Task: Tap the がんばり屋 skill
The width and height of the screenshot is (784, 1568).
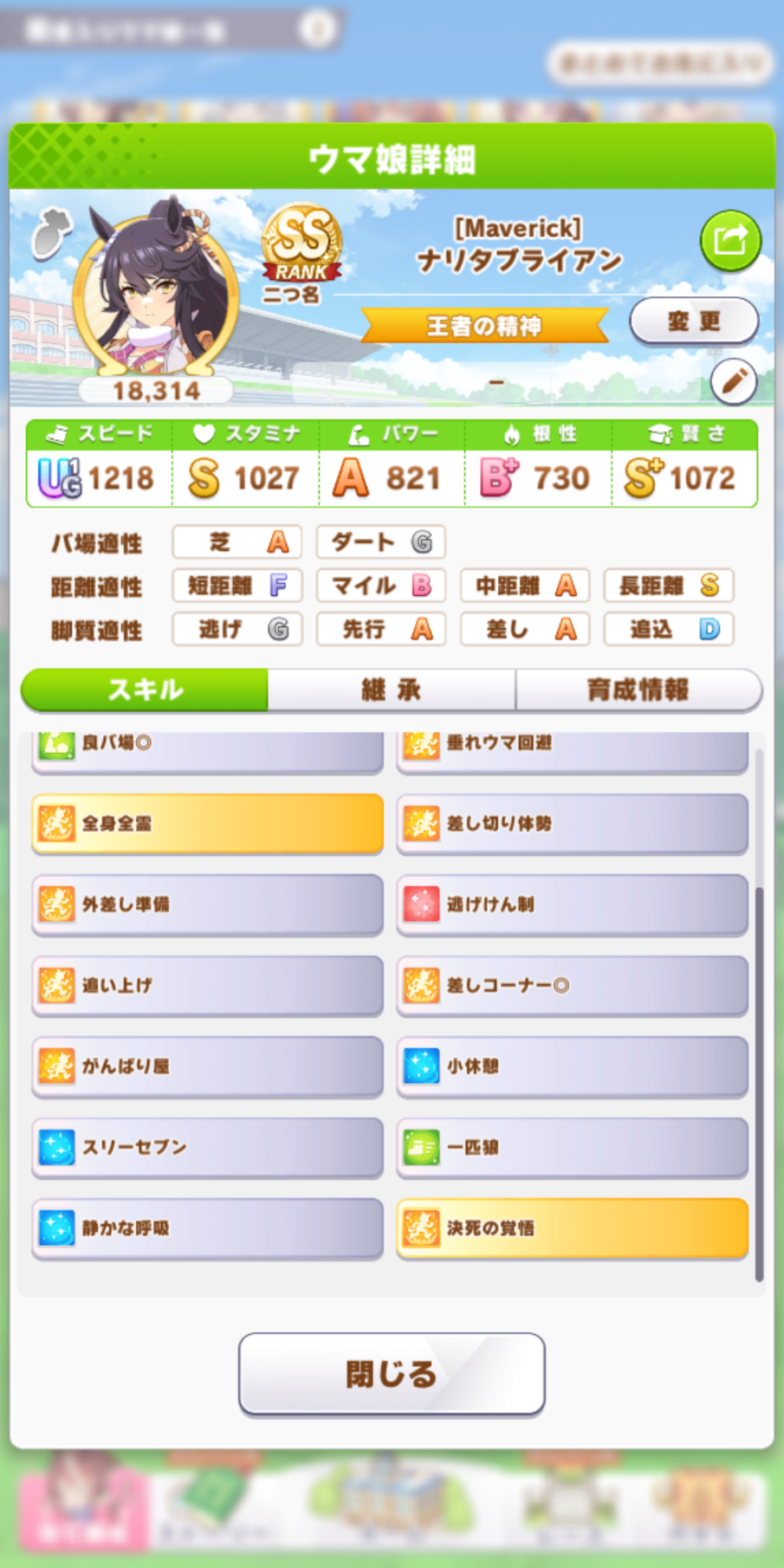Action: pos(208,1066)
